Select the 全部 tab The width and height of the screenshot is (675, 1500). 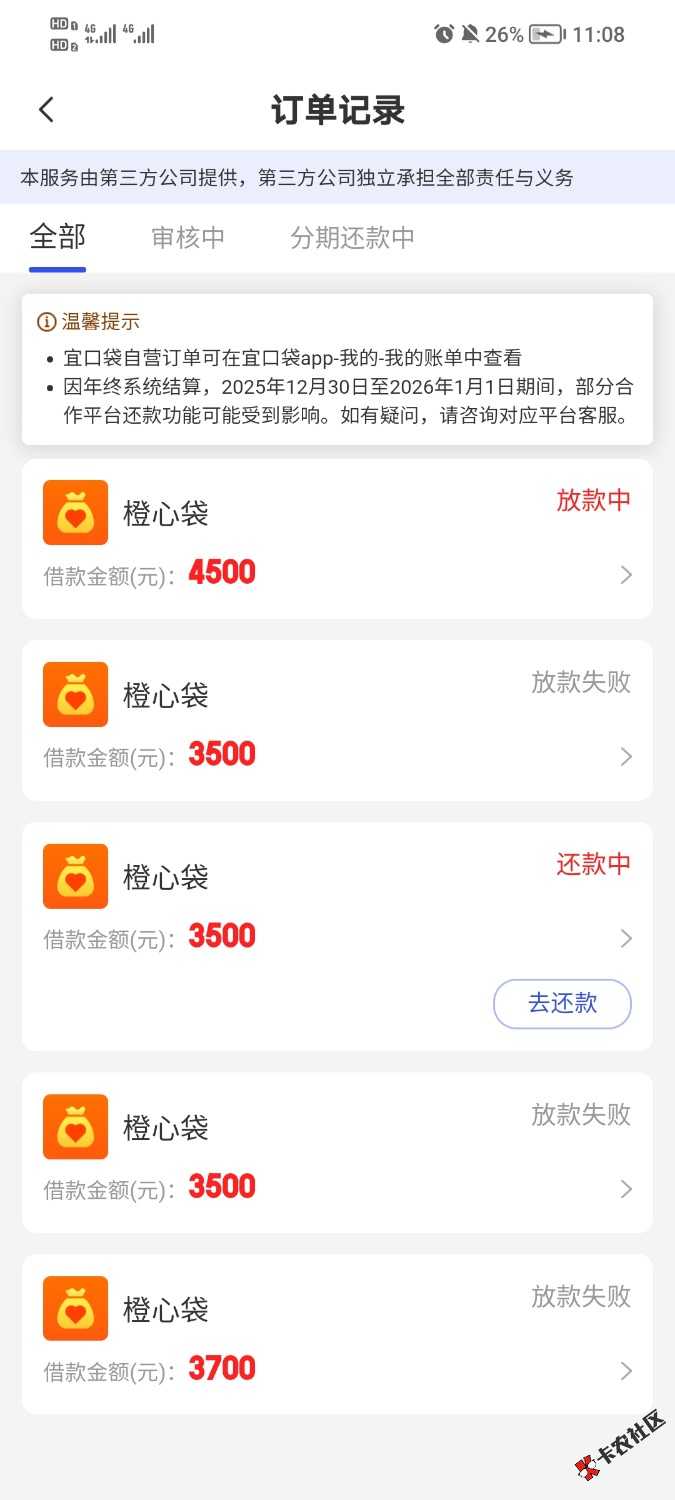pyautogui.click(x=58, y=237)
